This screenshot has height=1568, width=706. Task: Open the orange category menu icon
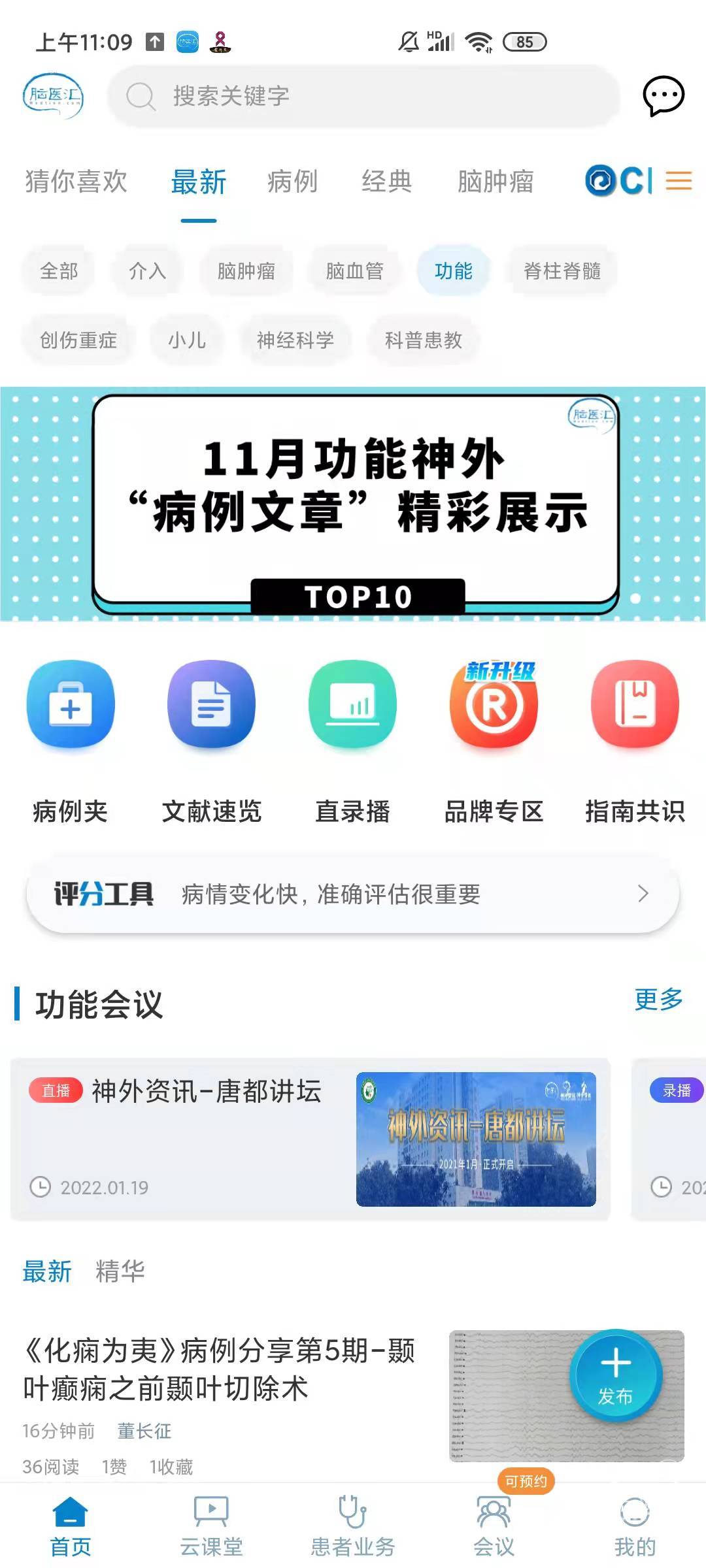click(679, 181)
